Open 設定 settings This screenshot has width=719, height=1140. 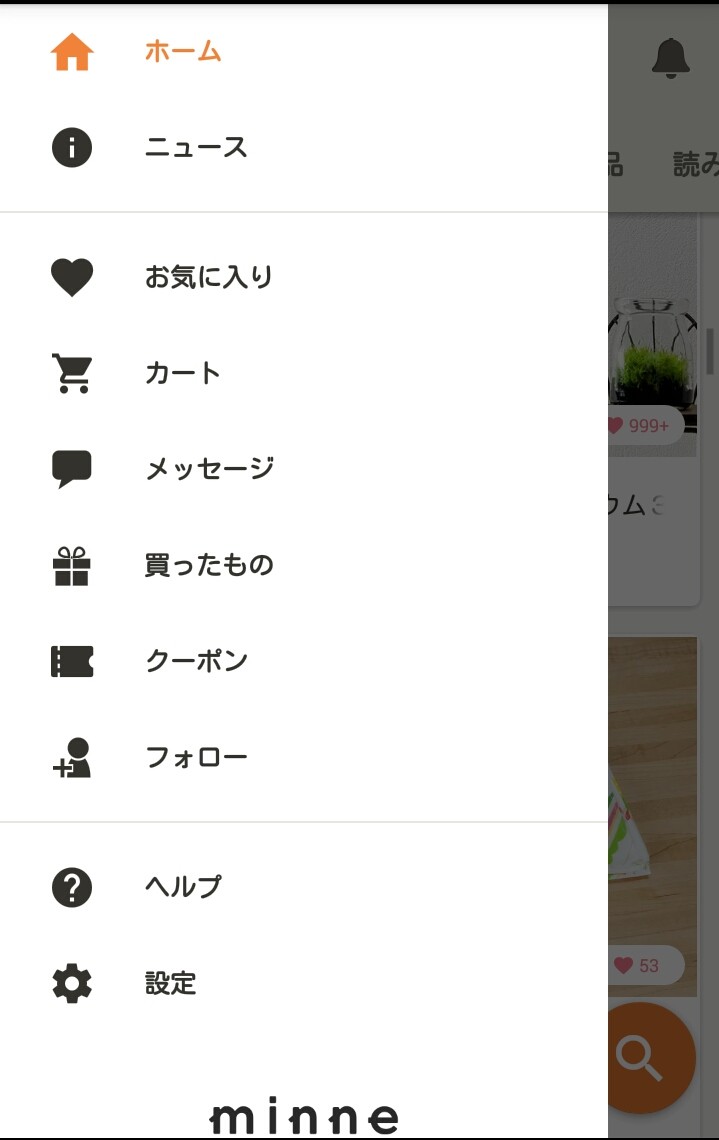pyautogui.click(x=170, y=983)
